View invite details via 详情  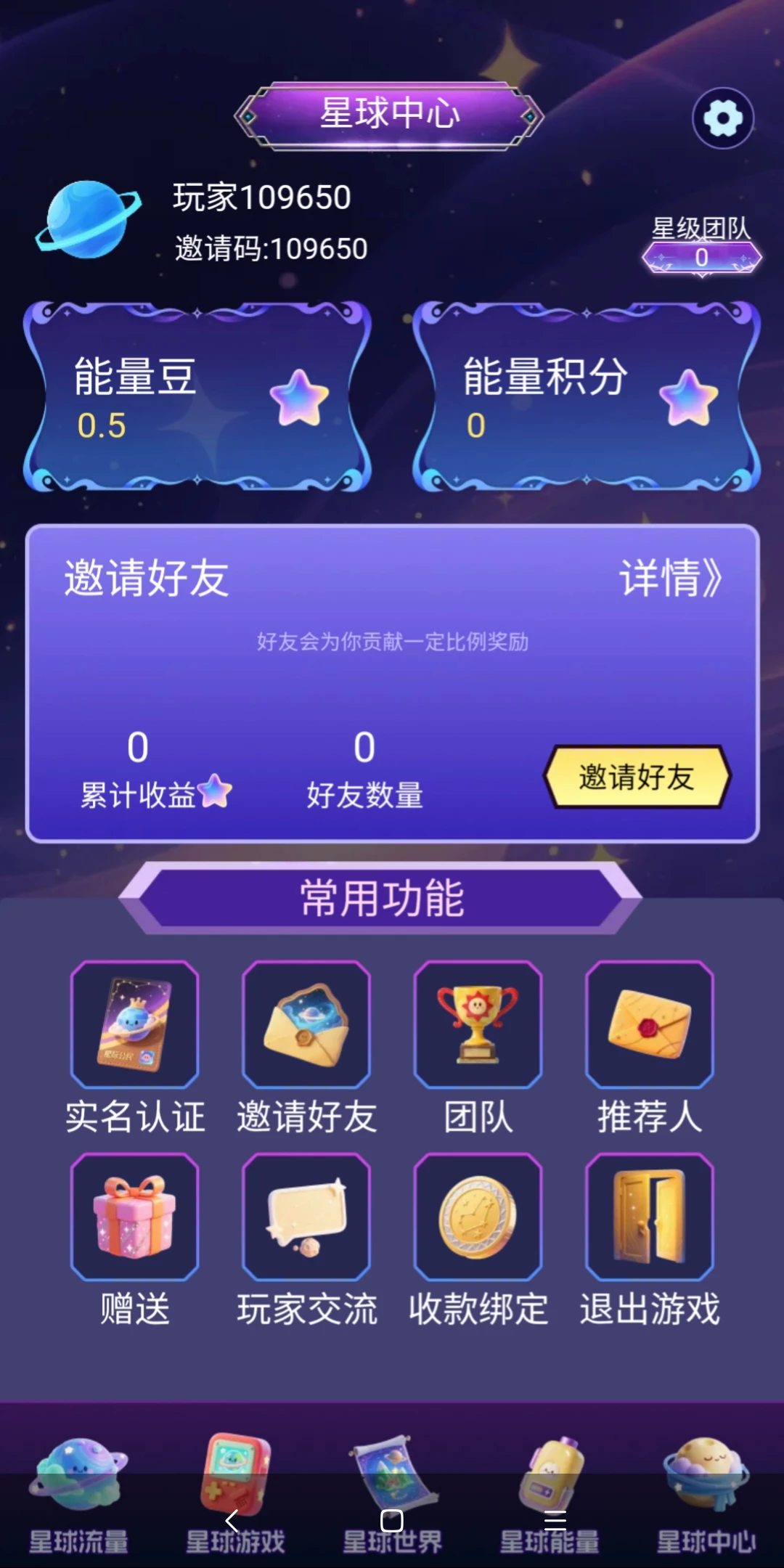[670, 578]
